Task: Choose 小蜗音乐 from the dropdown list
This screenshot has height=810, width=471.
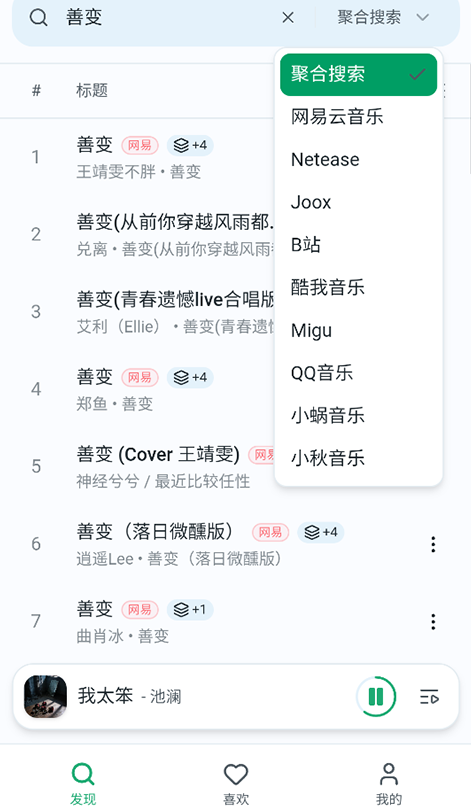Action: [x=358, y=415]
